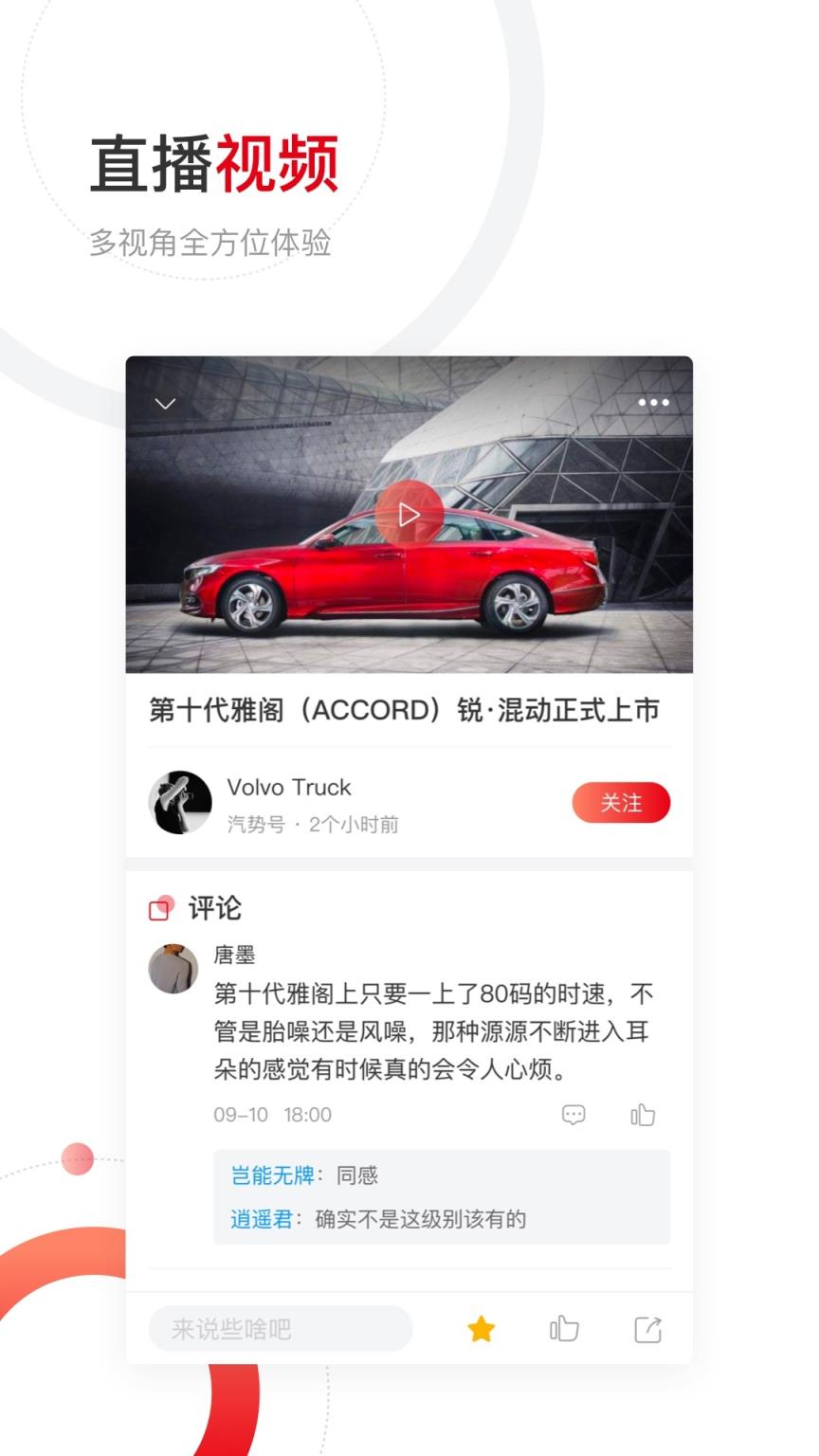Tap the 来说些啥吧 comment input field

point(280,1329)
